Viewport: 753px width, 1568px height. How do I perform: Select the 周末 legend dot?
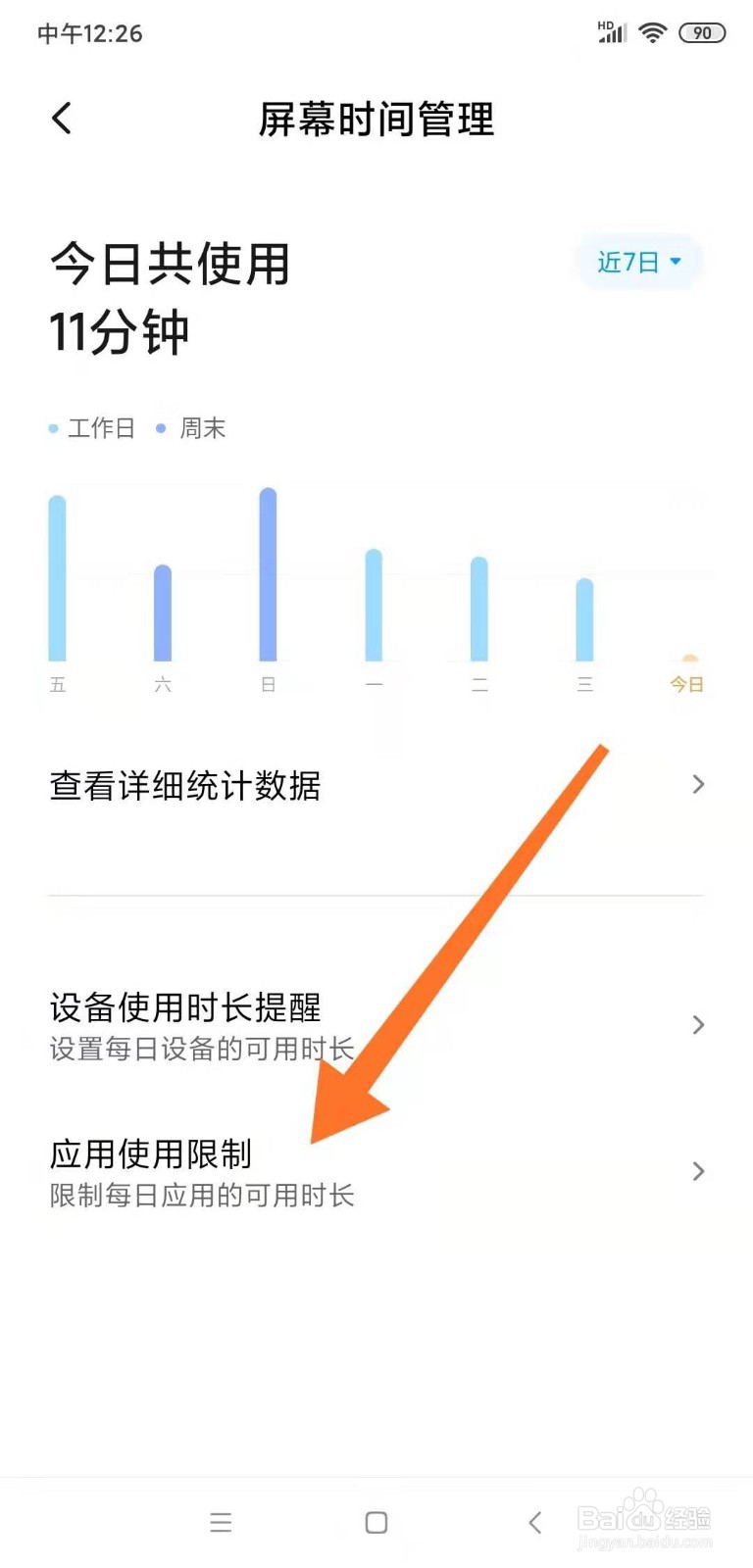161,427
